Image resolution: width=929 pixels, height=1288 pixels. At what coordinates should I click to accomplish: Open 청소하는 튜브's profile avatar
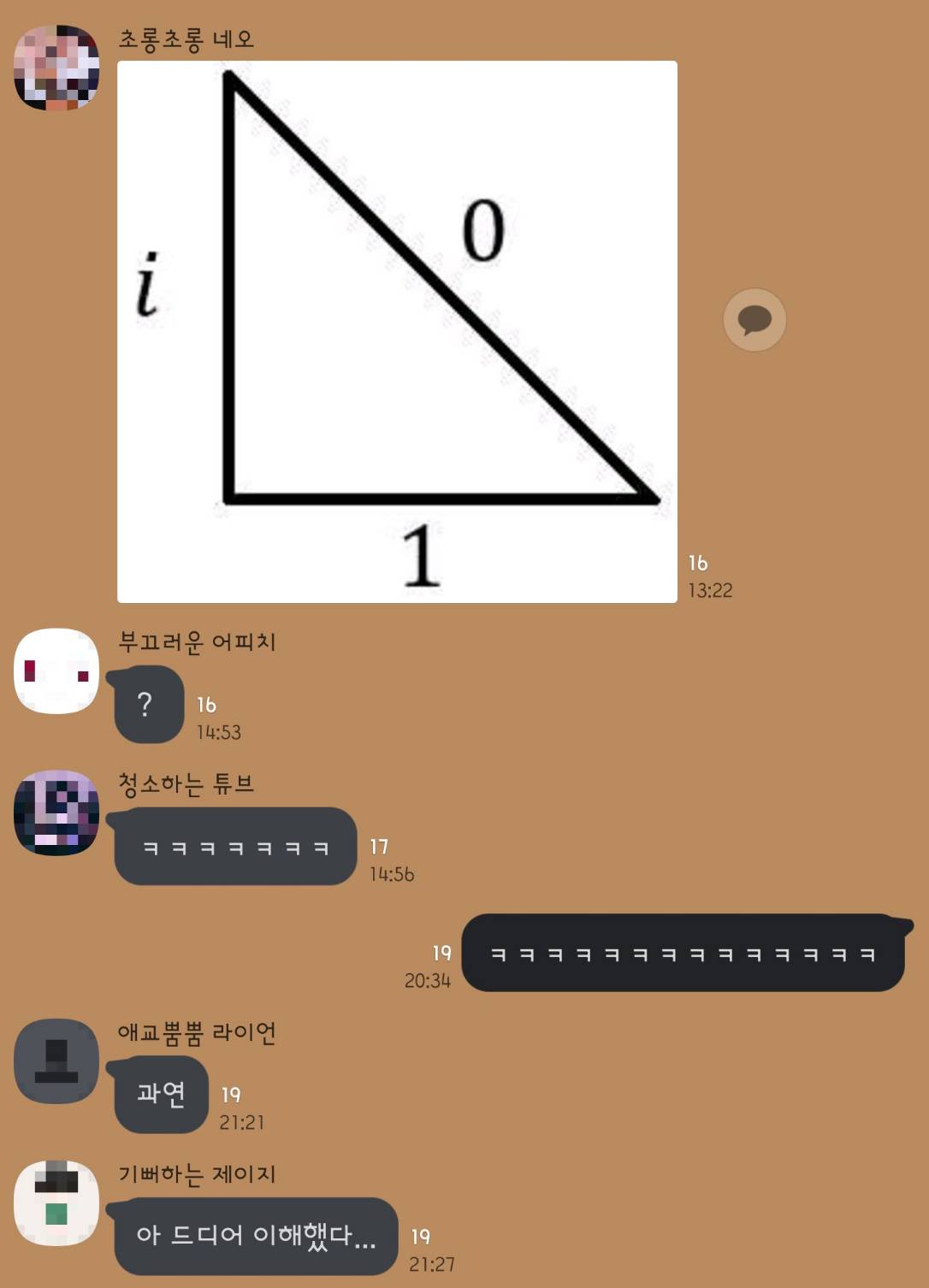coord(56,812)
